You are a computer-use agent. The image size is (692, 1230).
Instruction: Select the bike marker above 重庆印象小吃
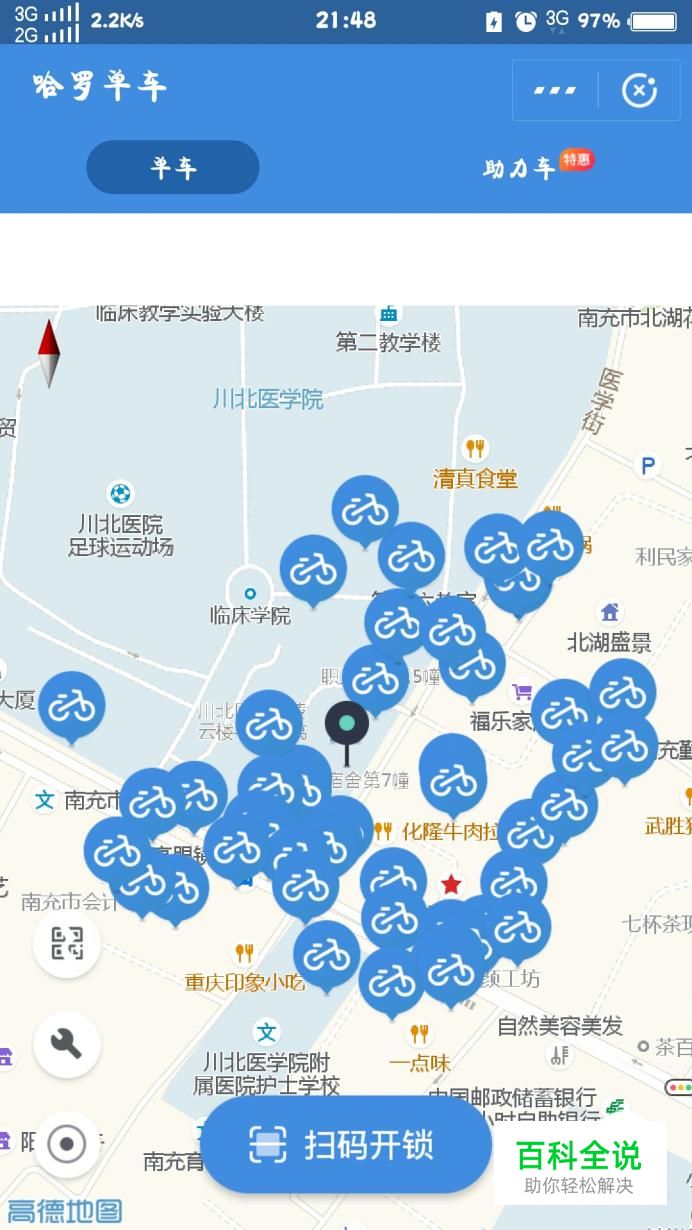326,954
